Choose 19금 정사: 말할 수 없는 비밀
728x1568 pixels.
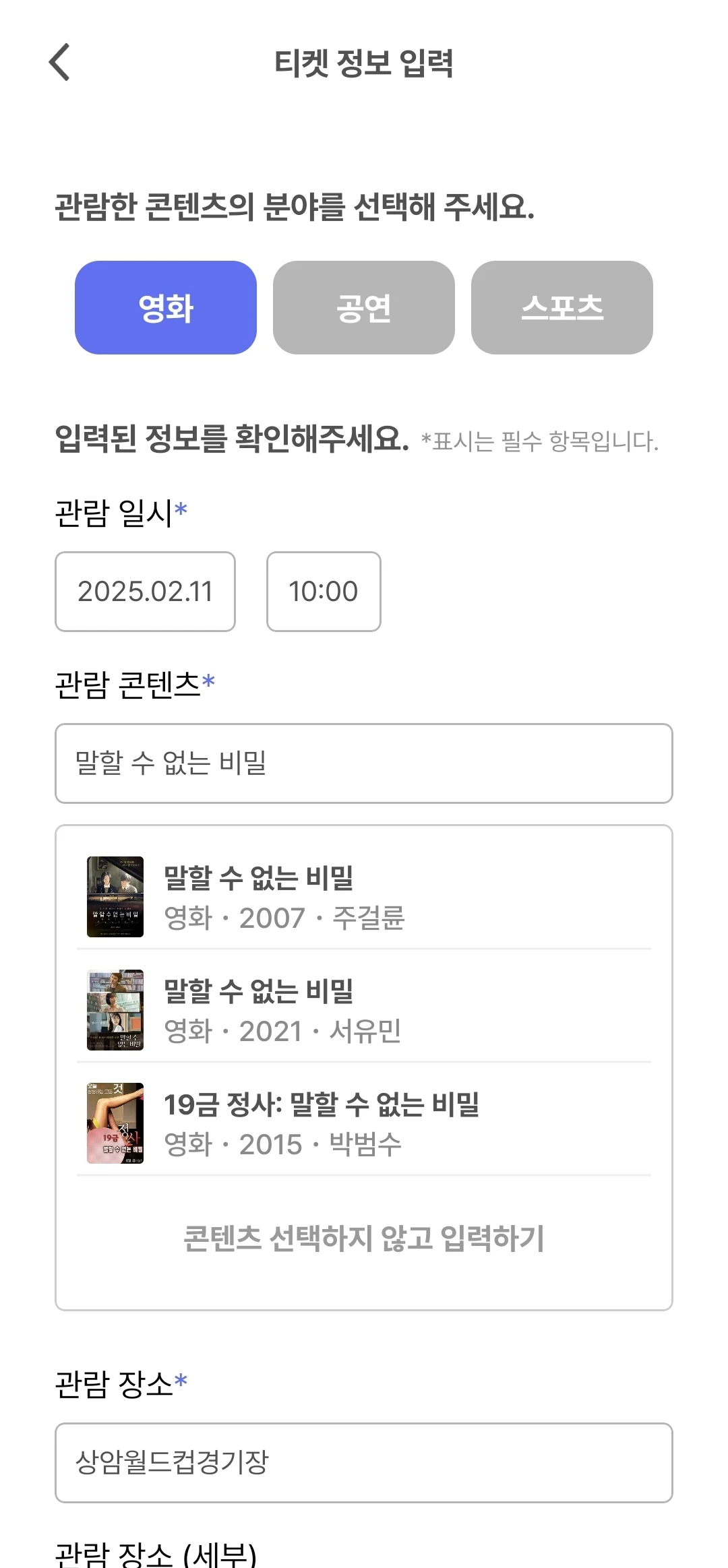coord(364,1123)
